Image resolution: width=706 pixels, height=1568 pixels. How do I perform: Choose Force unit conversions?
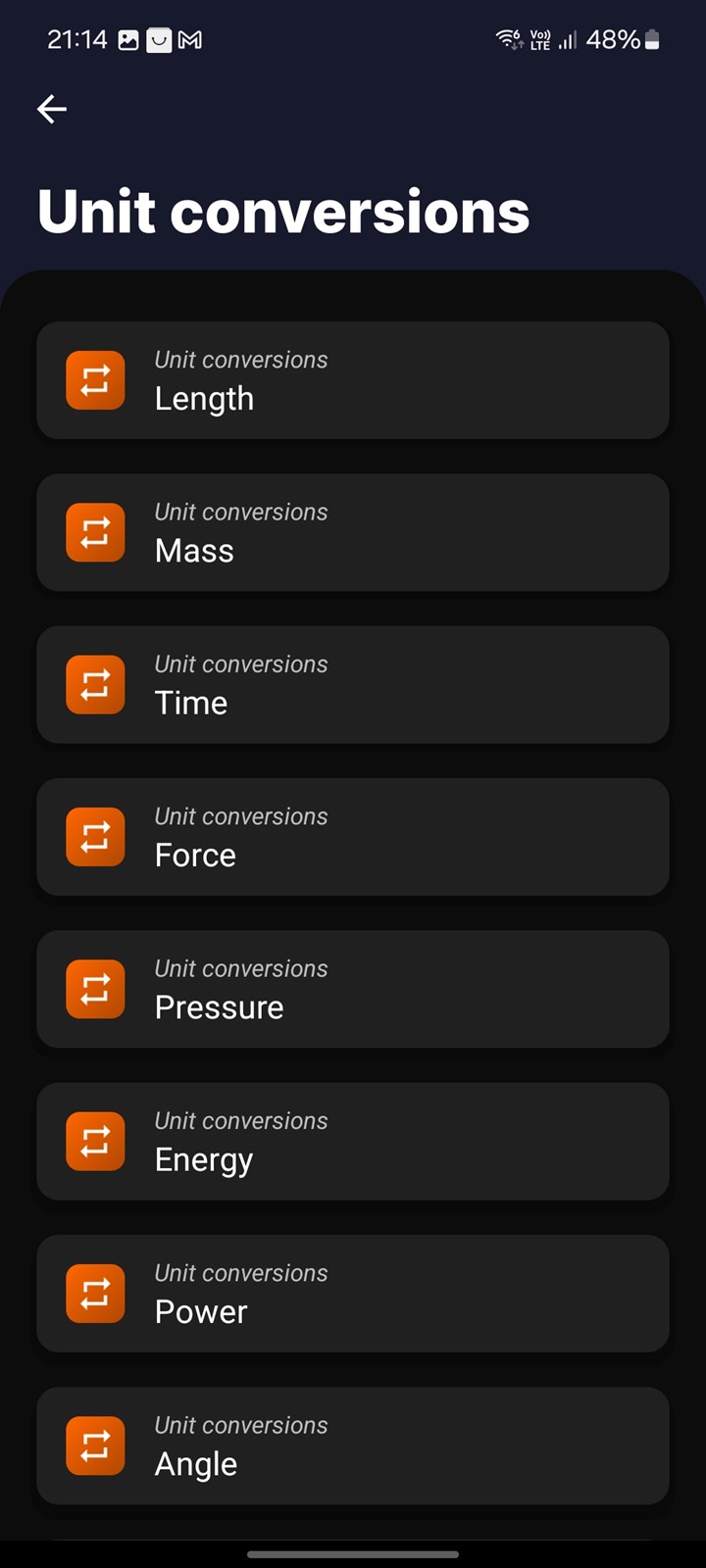(x=353, y=837)
